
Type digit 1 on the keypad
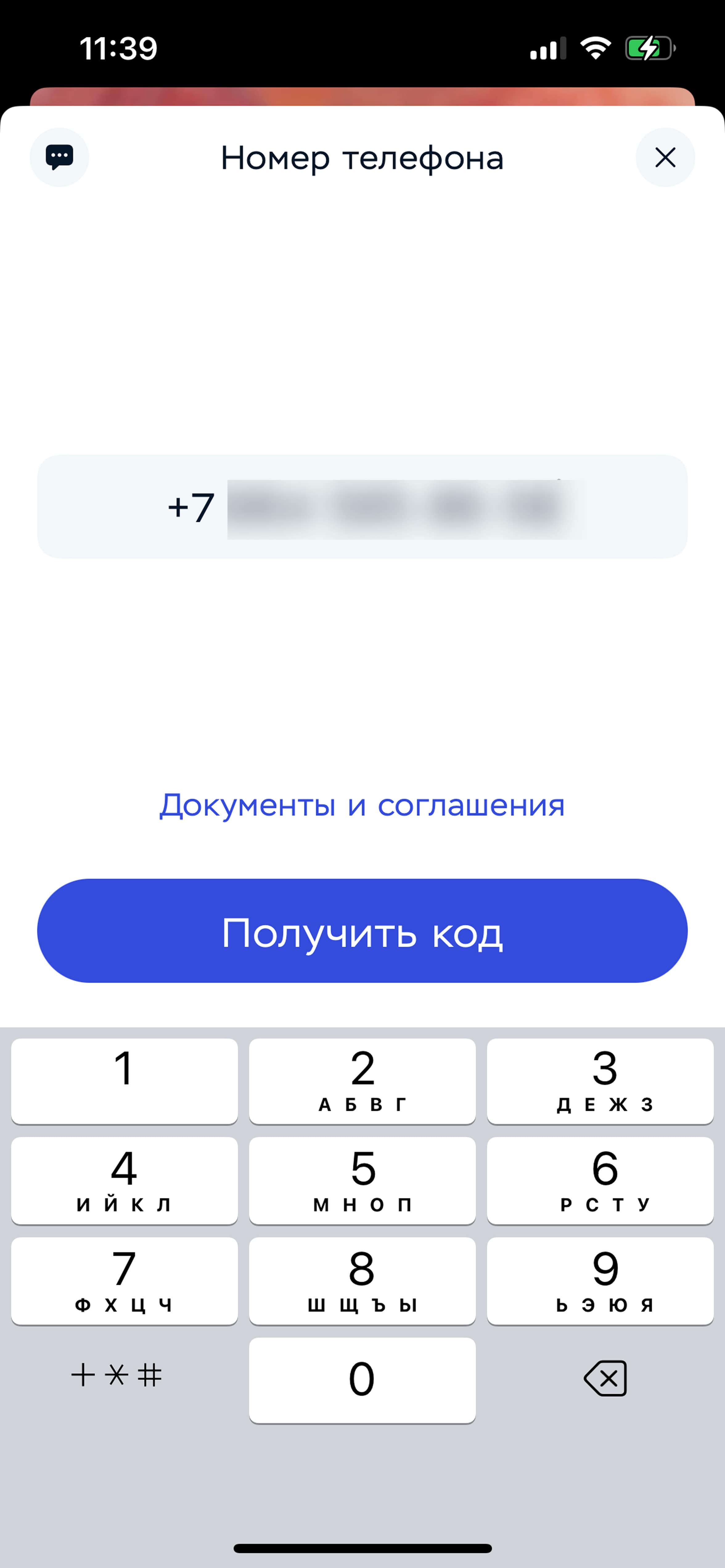[124, 1081]
